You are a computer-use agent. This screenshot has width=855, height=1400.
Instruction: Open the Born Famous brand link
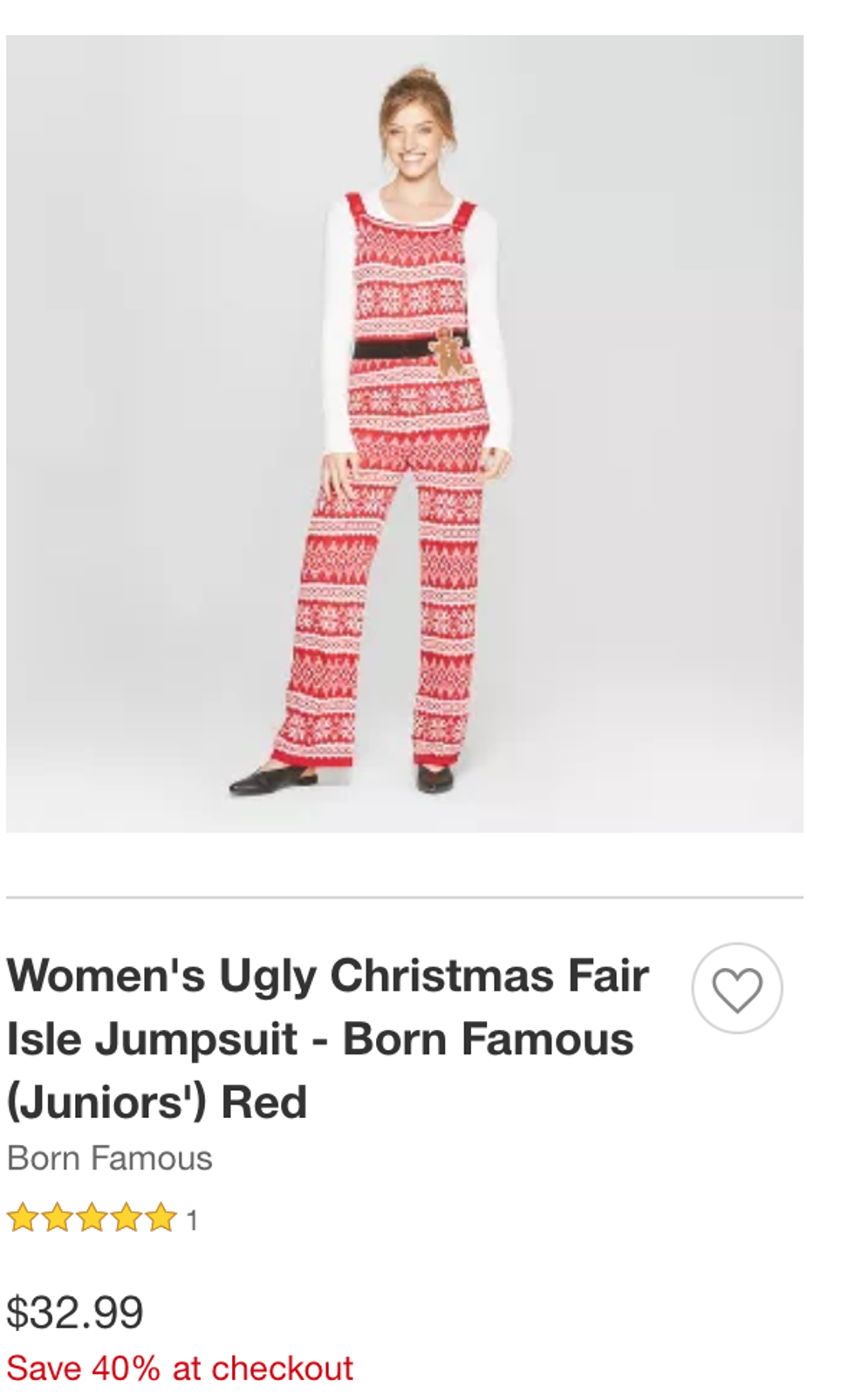110,1158
